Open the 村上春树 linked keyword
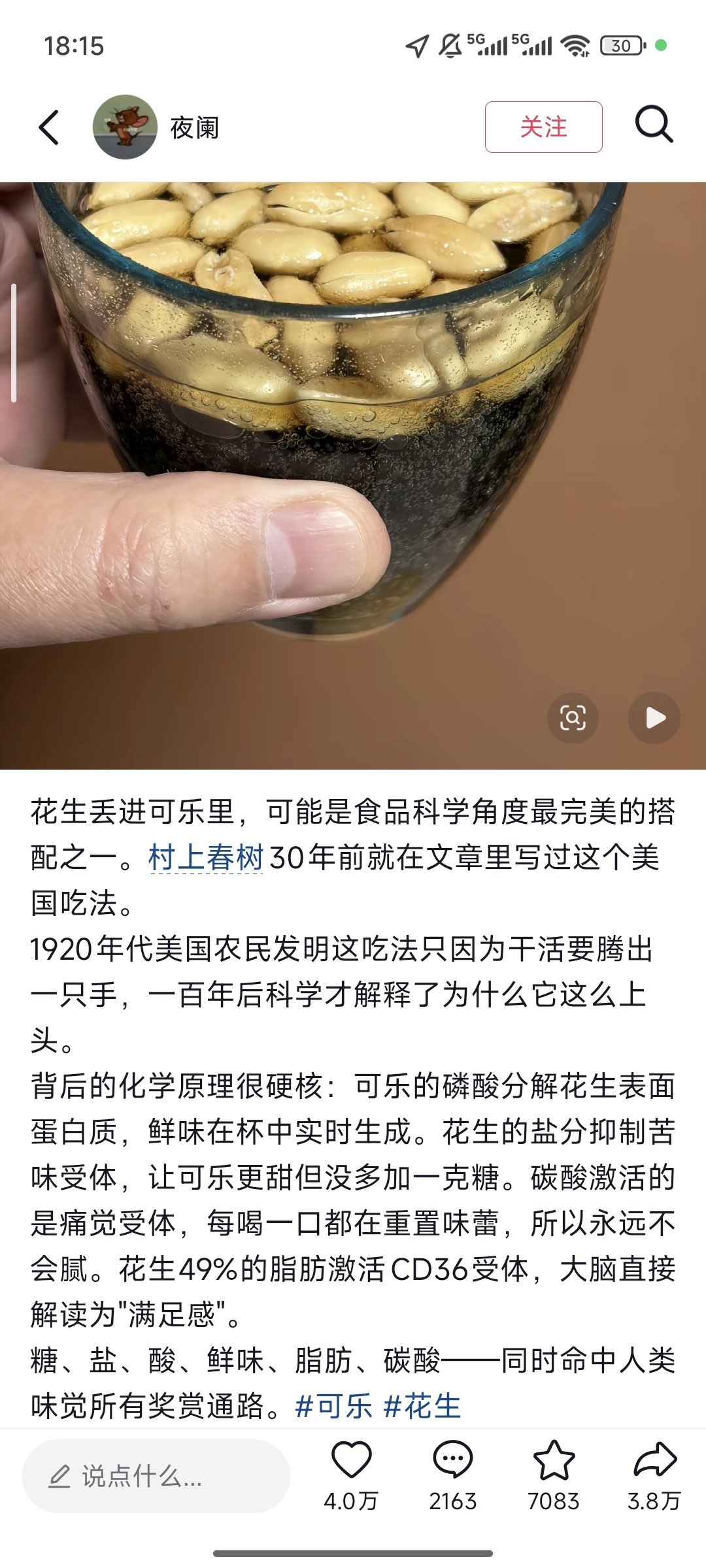Screen dimensions: 706x1568 point(206,858)
